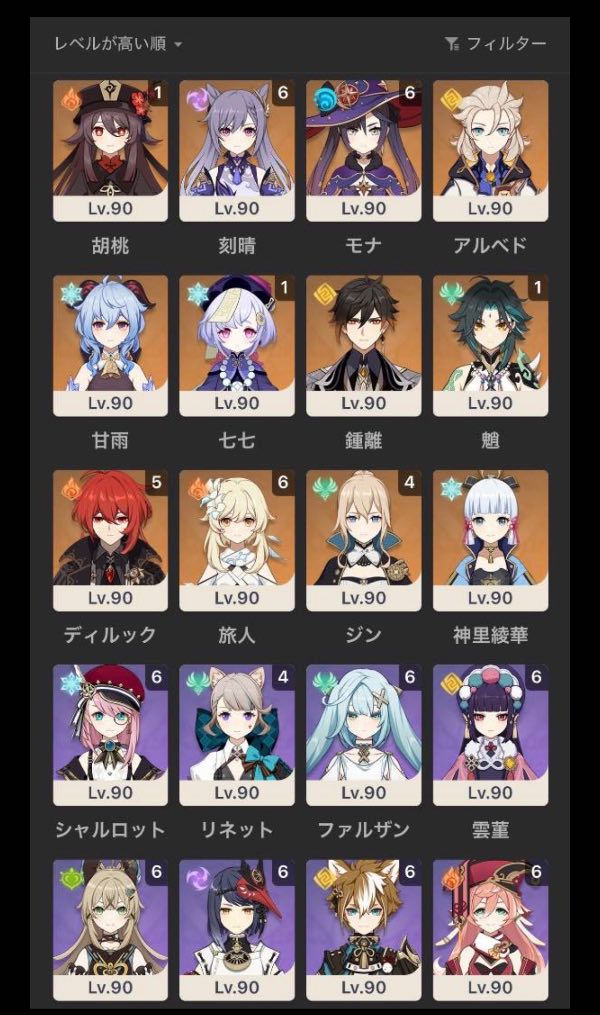Open アルベド character card
The height and width of the screenshot is (1015, 600).
490,150
